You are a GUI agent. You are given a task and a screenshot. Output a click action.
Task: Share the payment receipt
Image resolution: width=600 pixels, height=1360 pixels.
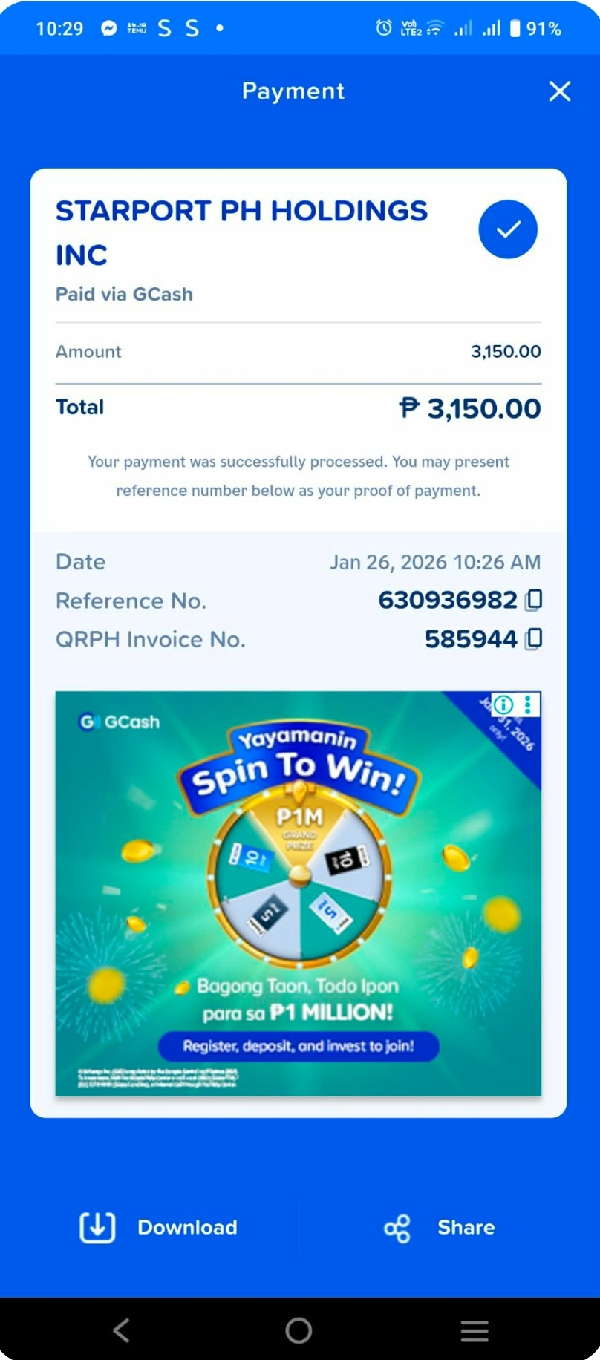click(440, 1228)
